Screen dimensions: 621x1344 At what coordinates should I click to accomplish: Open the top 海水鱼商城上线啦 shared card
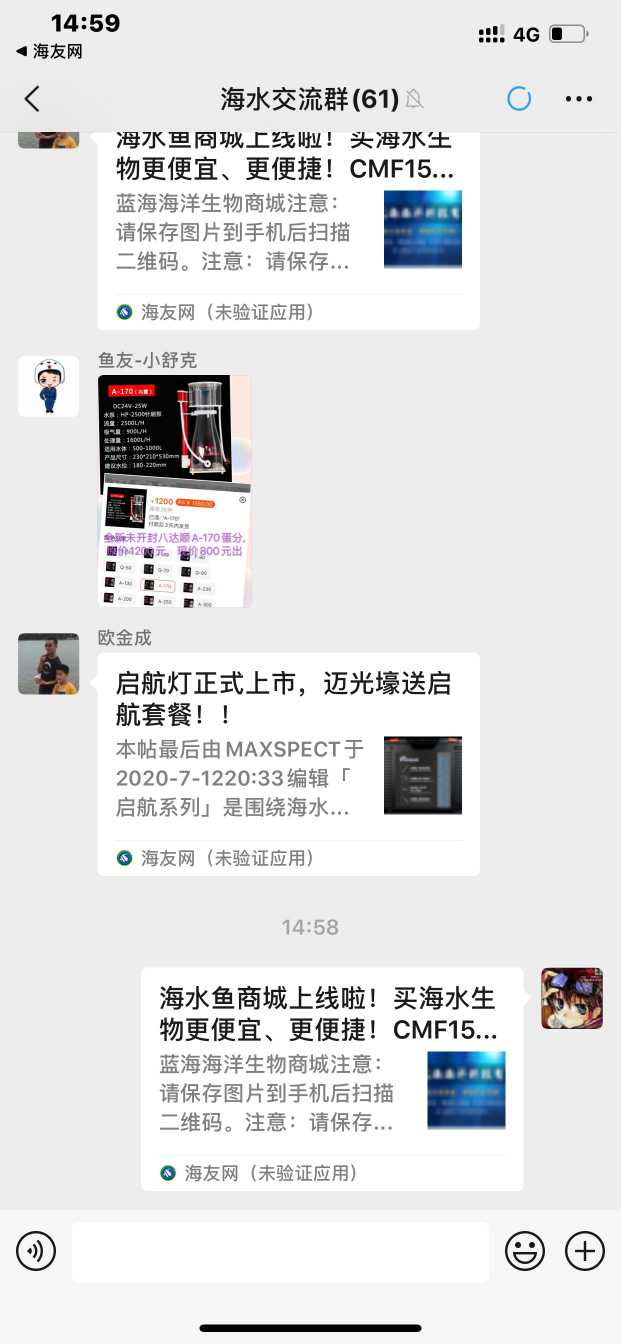pos(288,225)
